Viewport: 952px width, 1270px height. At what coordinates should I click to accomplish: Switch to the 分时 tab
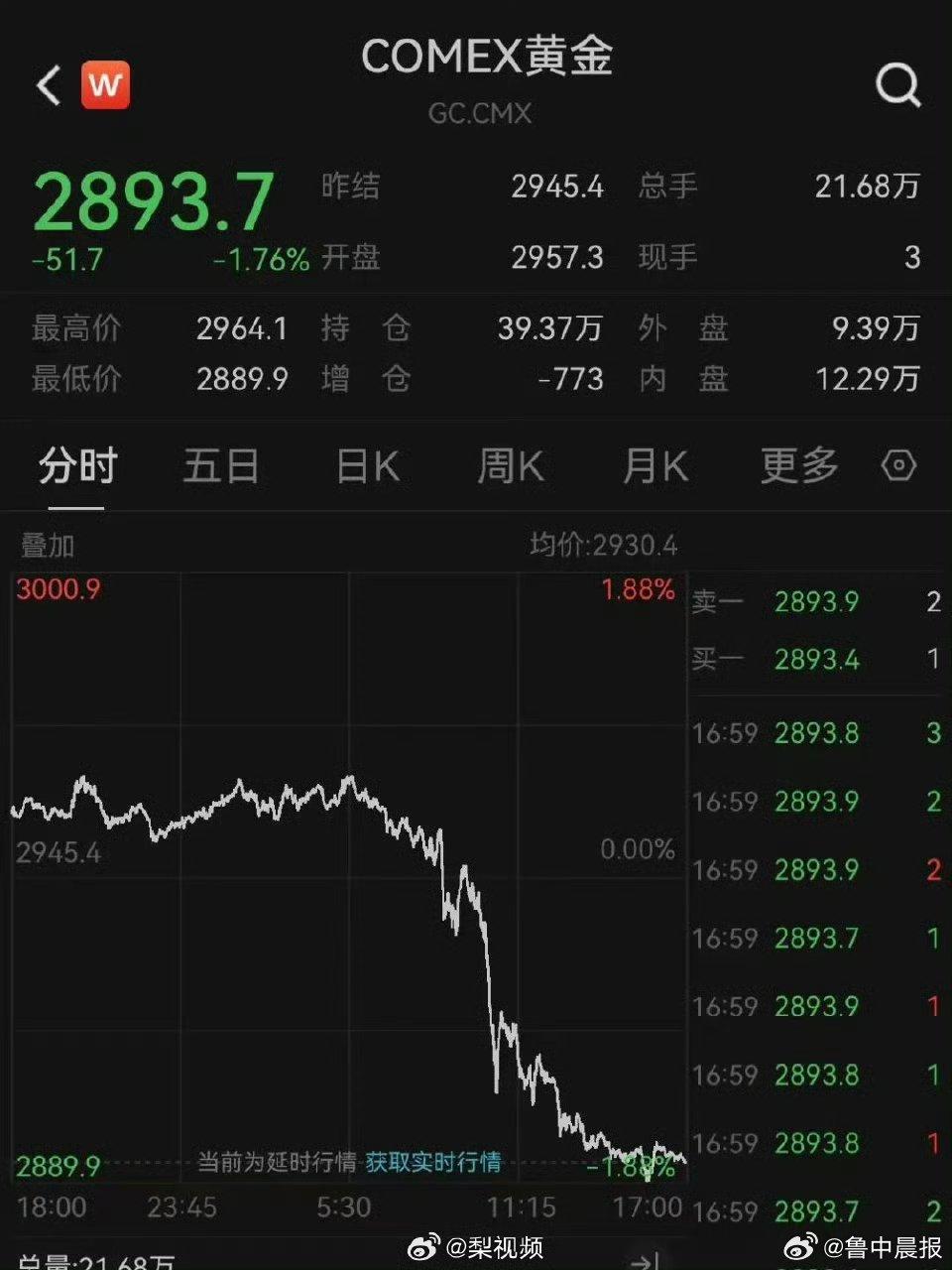point(77,465)
